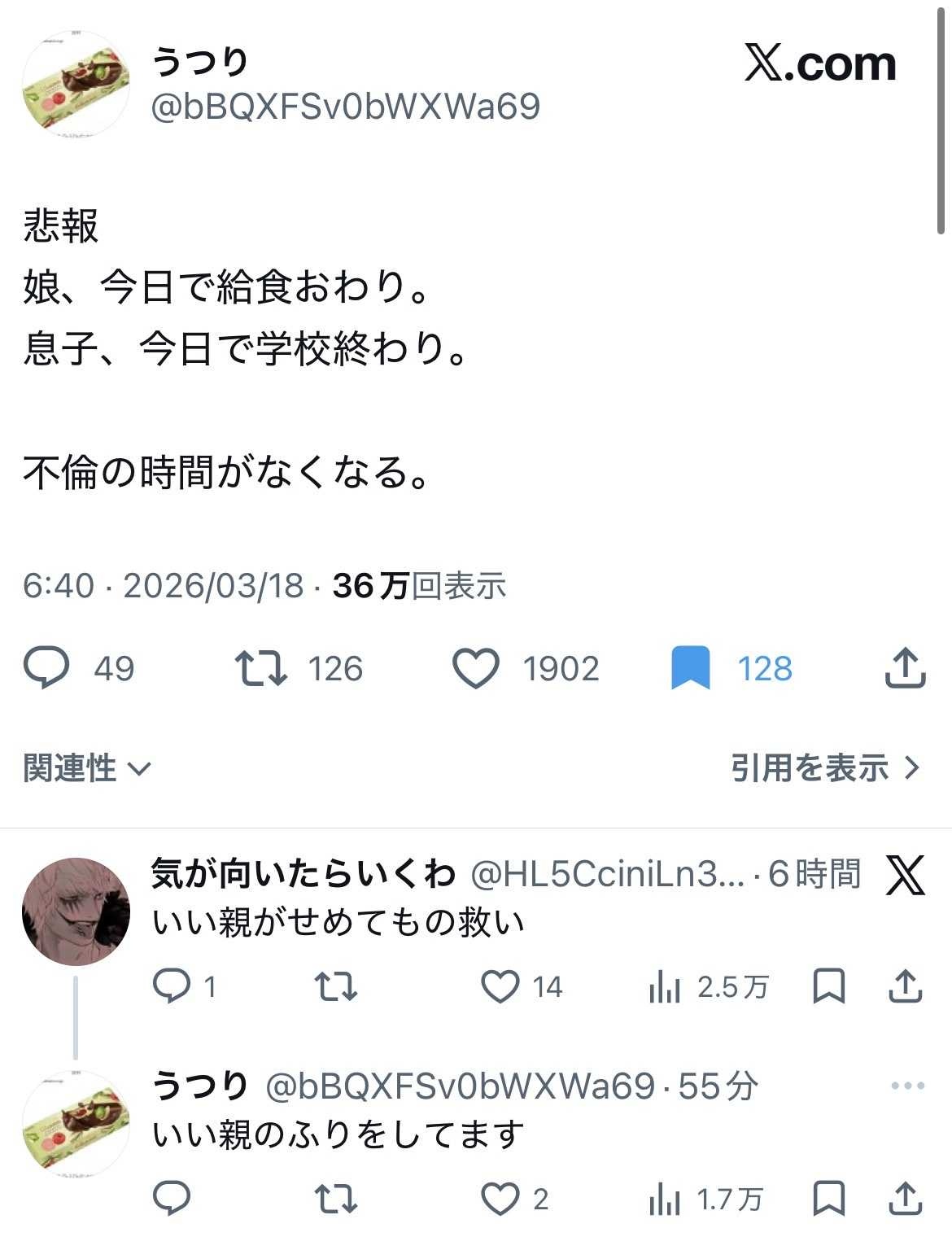The image size is (952, 1250).
Task: Bookmark 気が向いたらいくわ's reply
Action: click(x=829, y=986)
